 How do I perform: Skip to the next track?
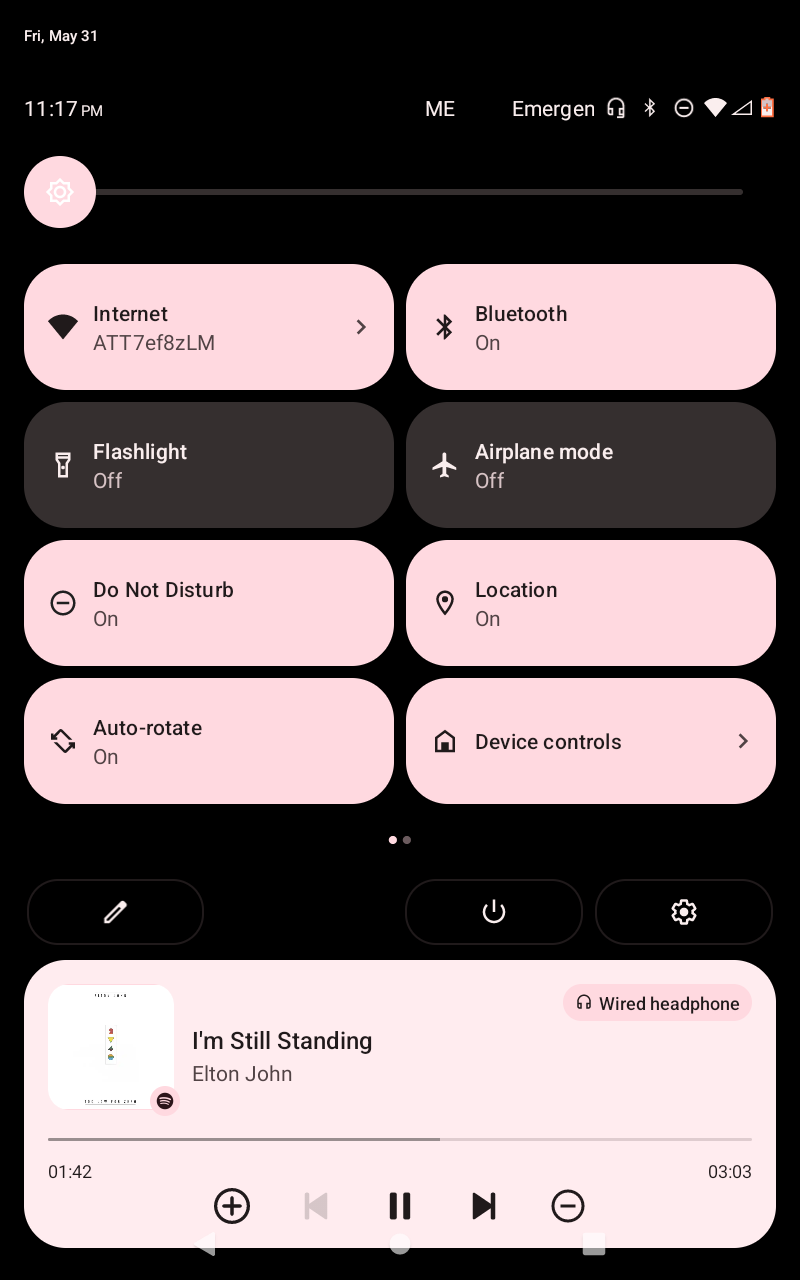click(484, 1206)
